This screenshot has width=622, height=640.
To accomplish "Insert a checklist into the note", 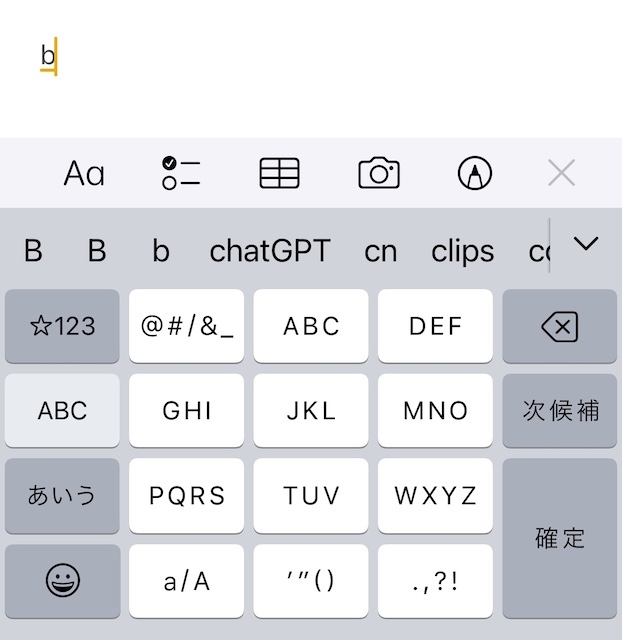I will (x=181, y=174).
